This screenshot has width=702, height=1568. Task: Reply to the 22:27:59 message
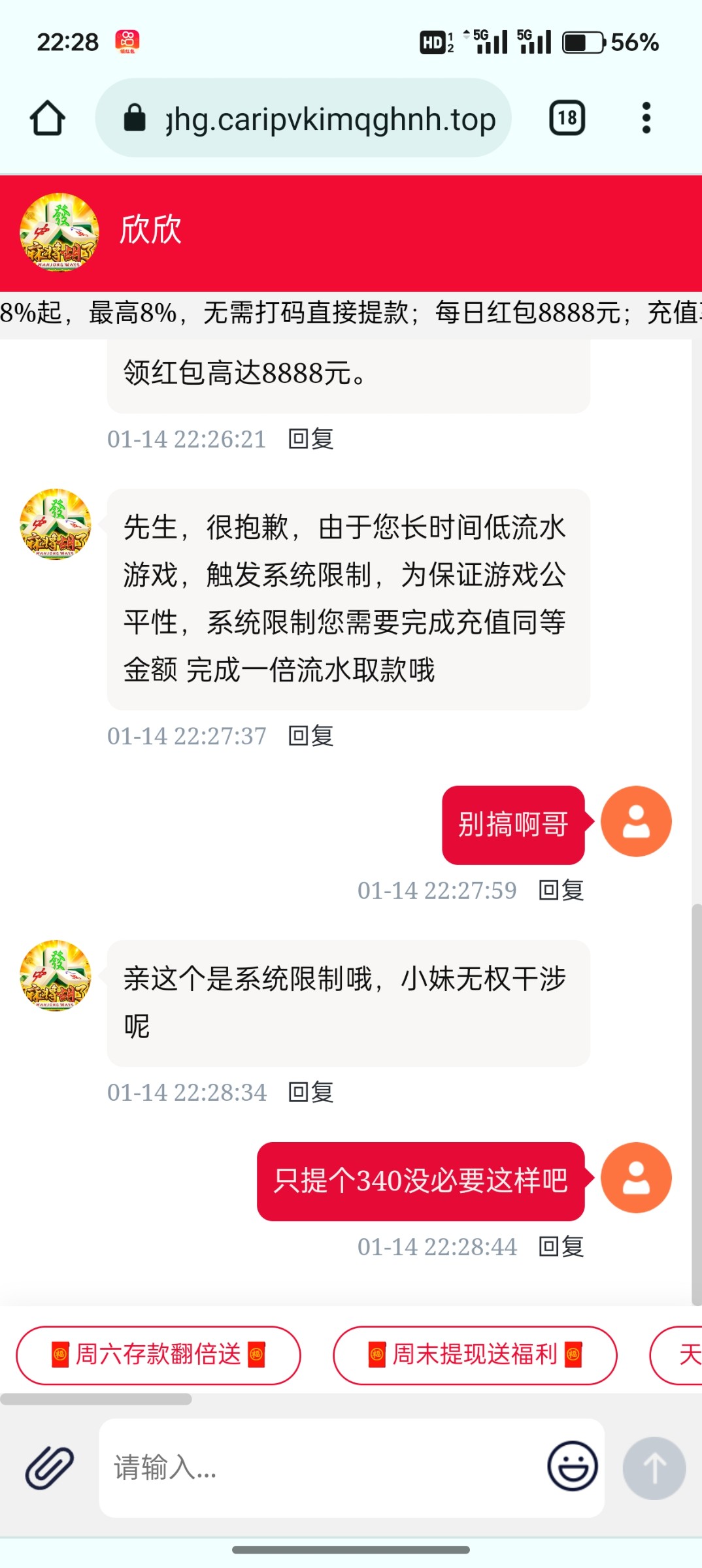561,890
